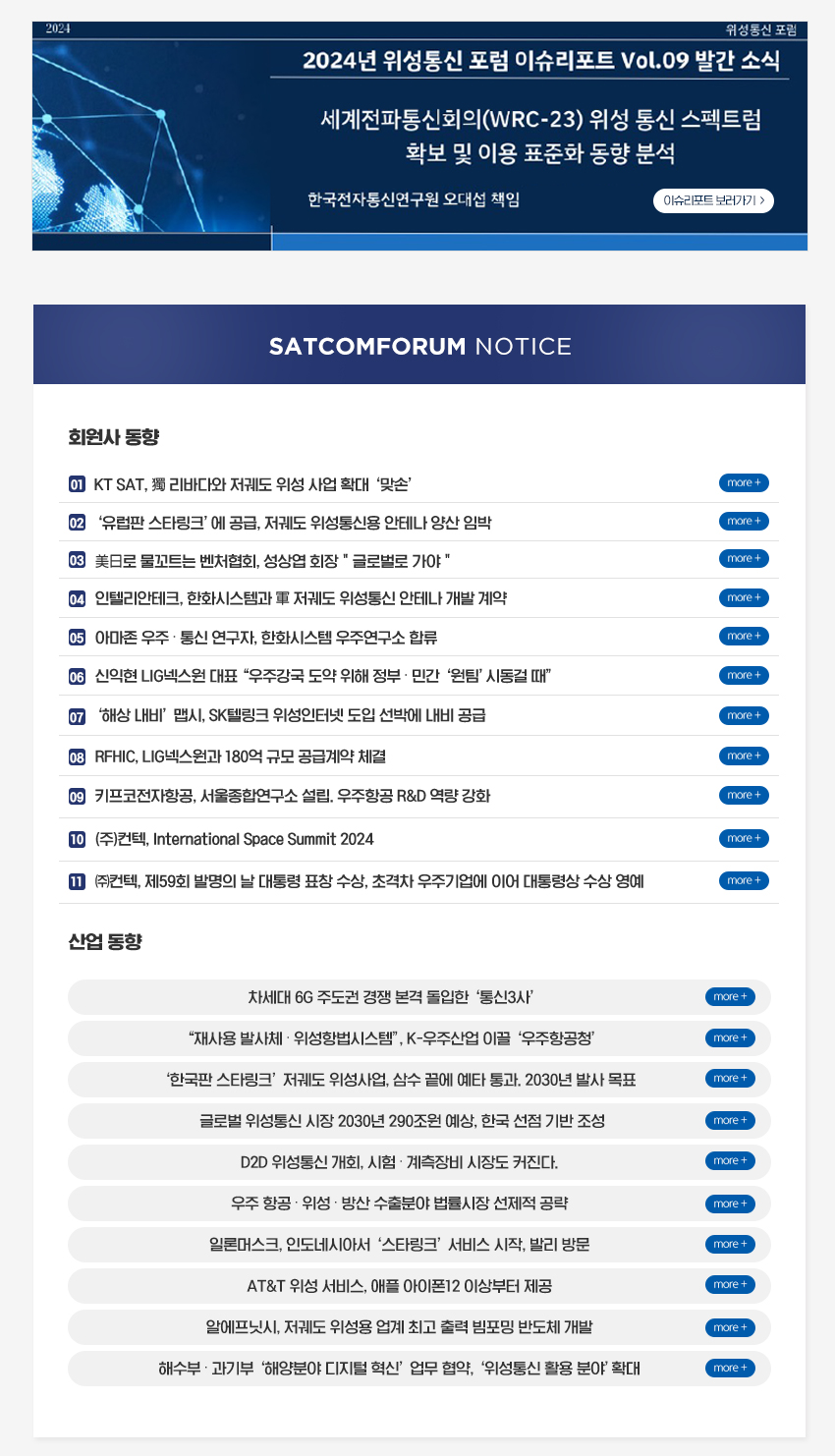View more on 글로벌 위성통신 시장 290조원

click(730, 1120)
